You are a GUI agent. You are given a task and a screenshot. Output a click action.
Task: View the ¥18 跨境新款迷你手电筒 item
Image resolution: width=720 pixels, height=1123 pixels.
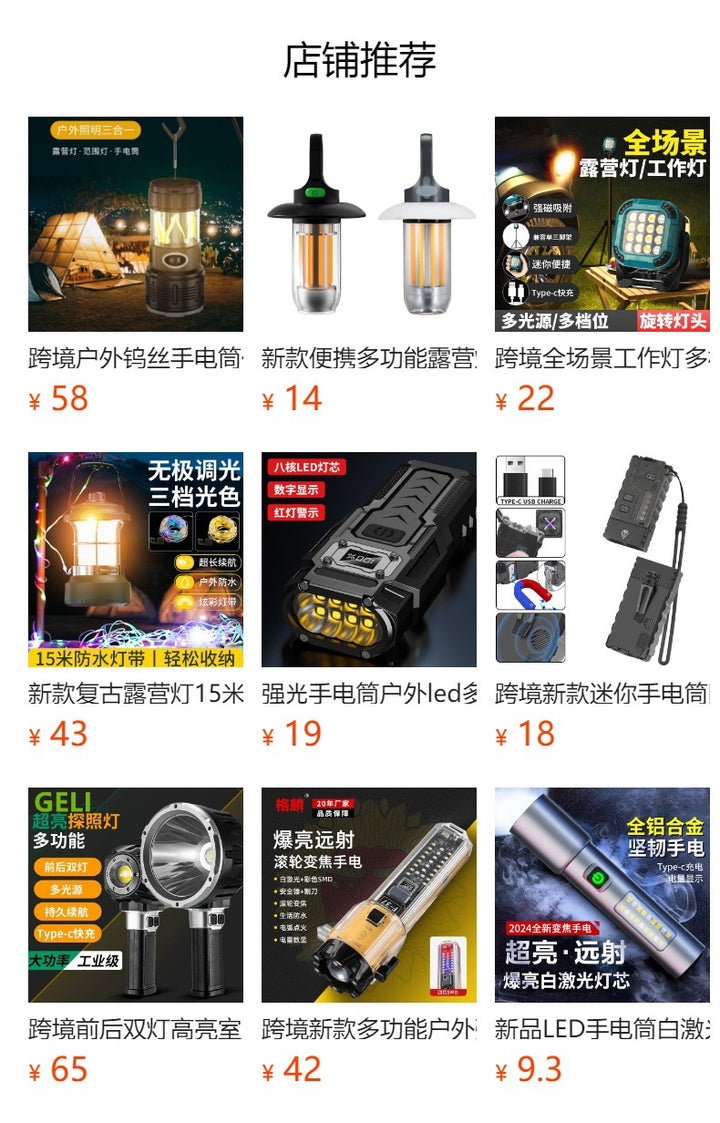tap(602, 560)
